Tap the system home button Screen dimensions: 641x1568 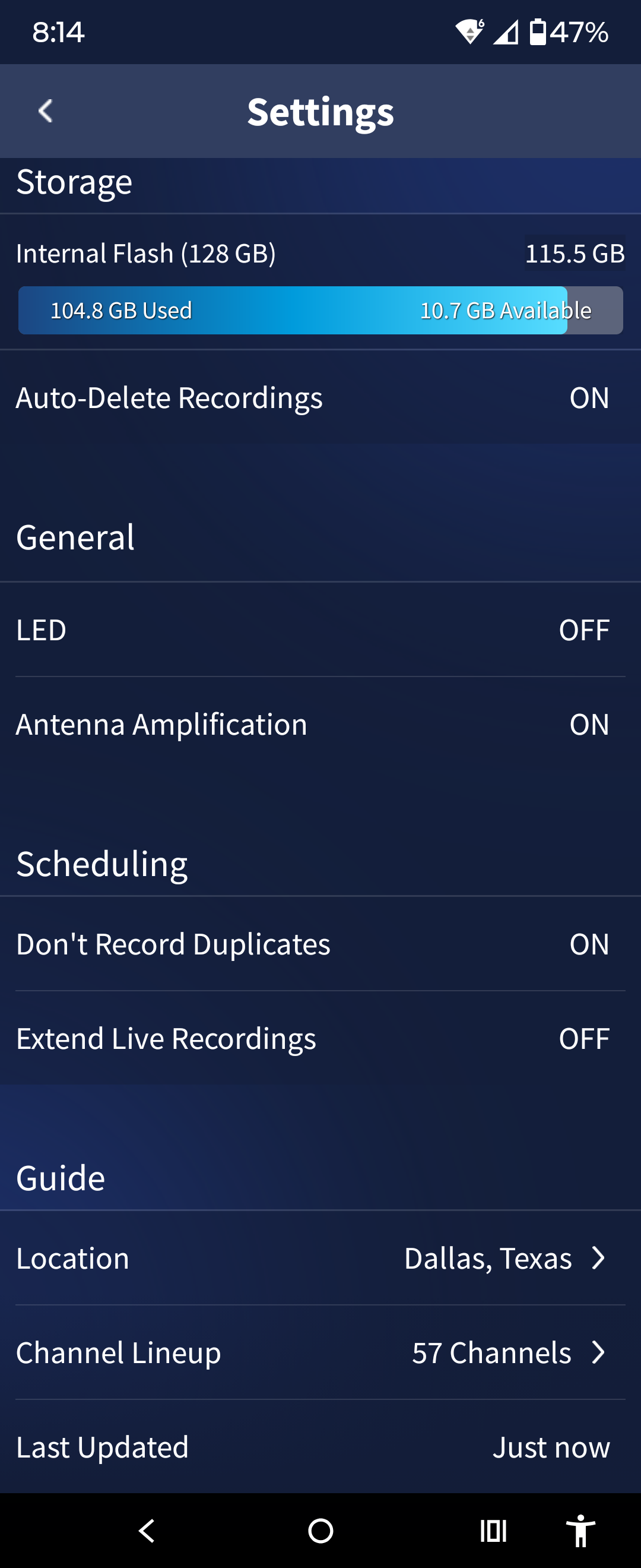tap(320, 1530)
